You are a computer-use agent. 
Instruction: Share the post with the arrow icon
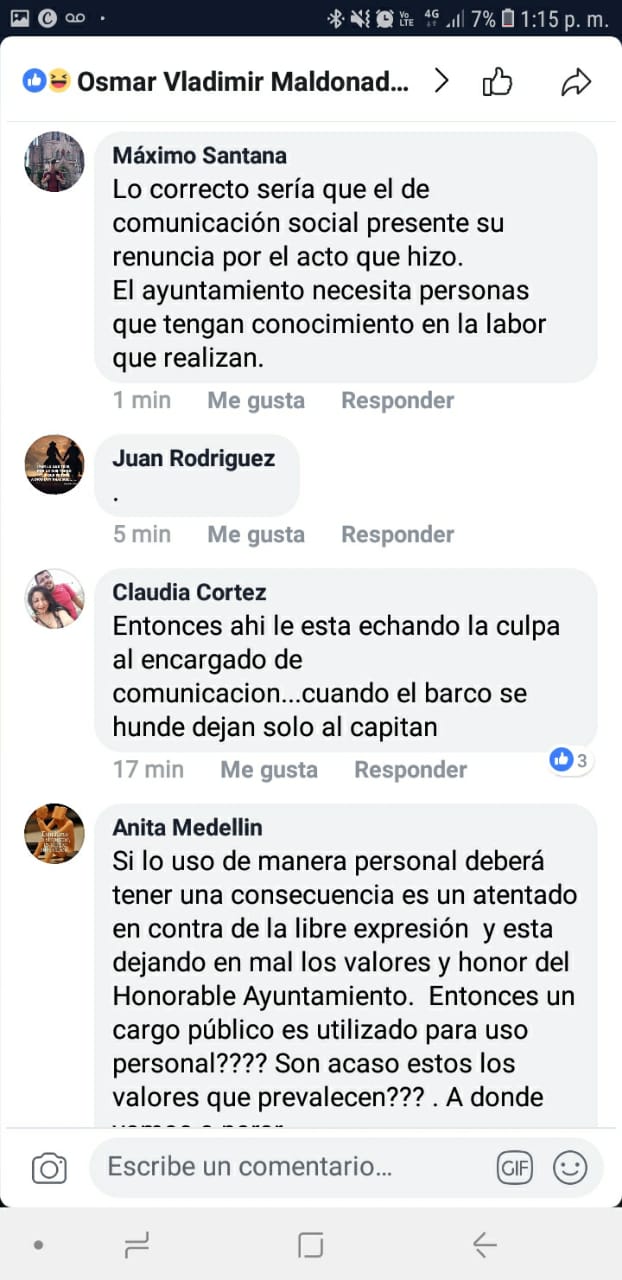click(x=576, y=82)
